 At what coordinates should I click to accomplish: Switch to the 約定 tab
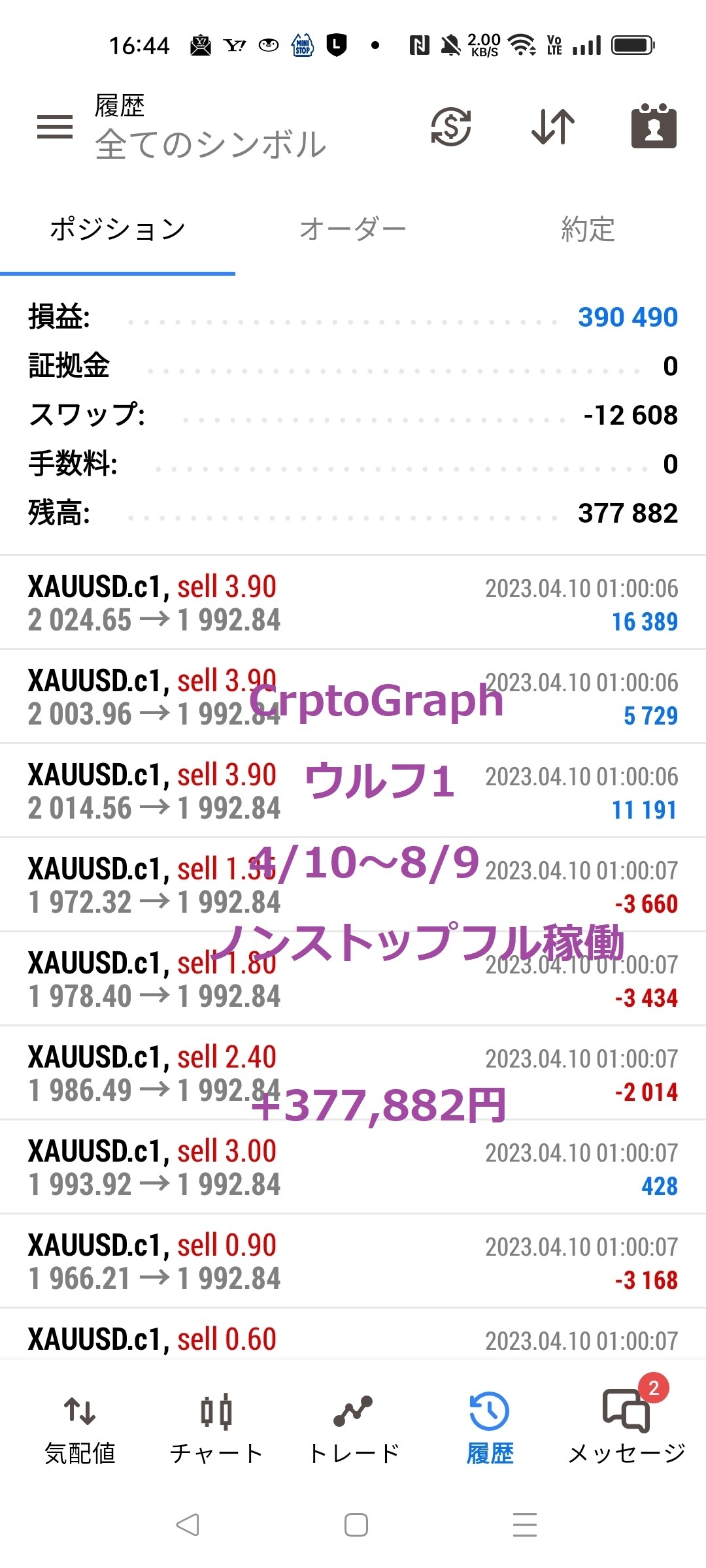point(588,230)
